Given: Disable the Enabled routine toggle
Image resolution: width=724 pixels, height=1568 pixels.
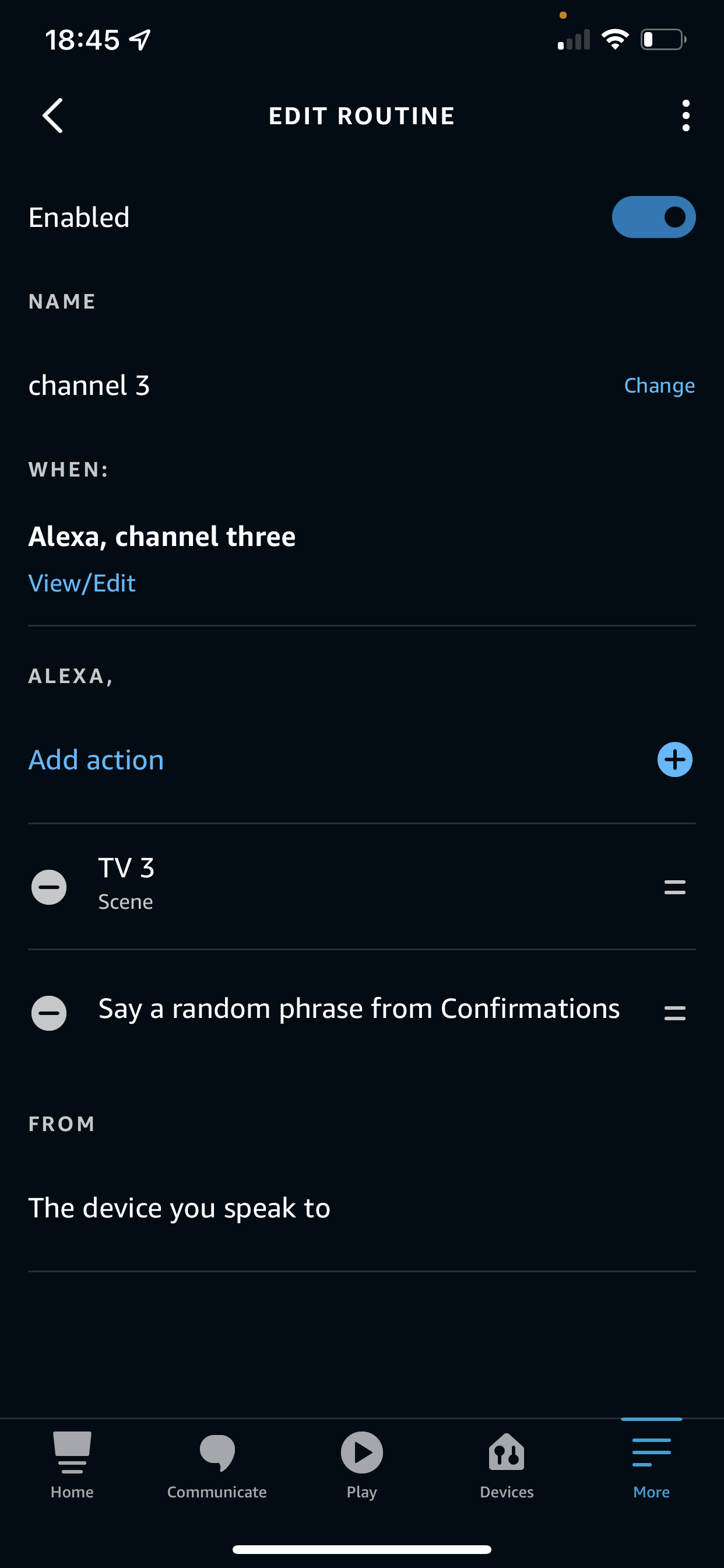Looking at the screenshot, I should coord(653,216).
